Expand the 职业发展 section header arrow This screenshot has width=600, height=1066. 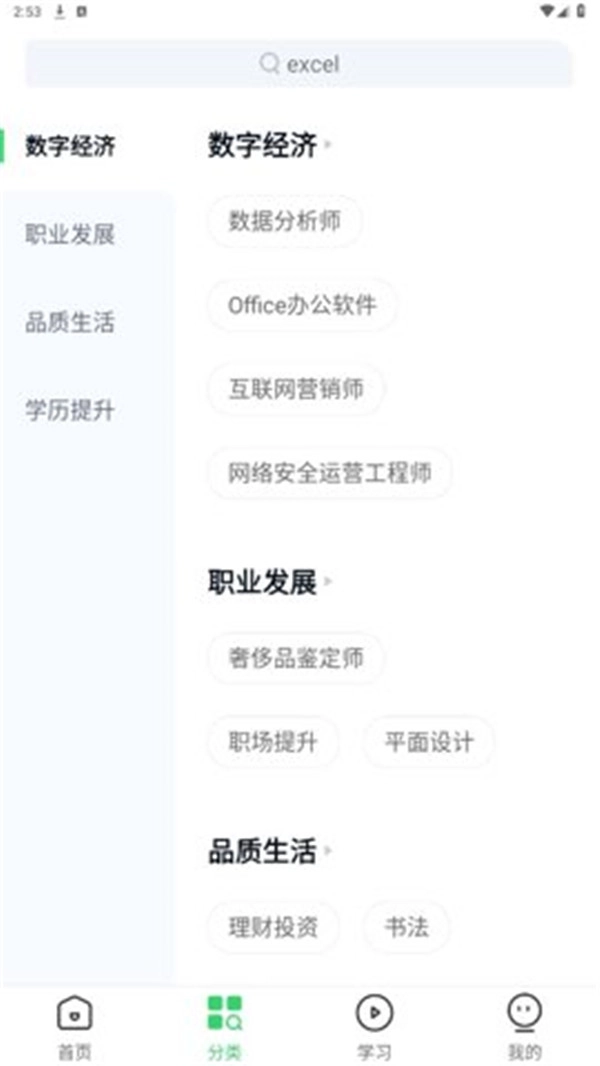(328, 582)
